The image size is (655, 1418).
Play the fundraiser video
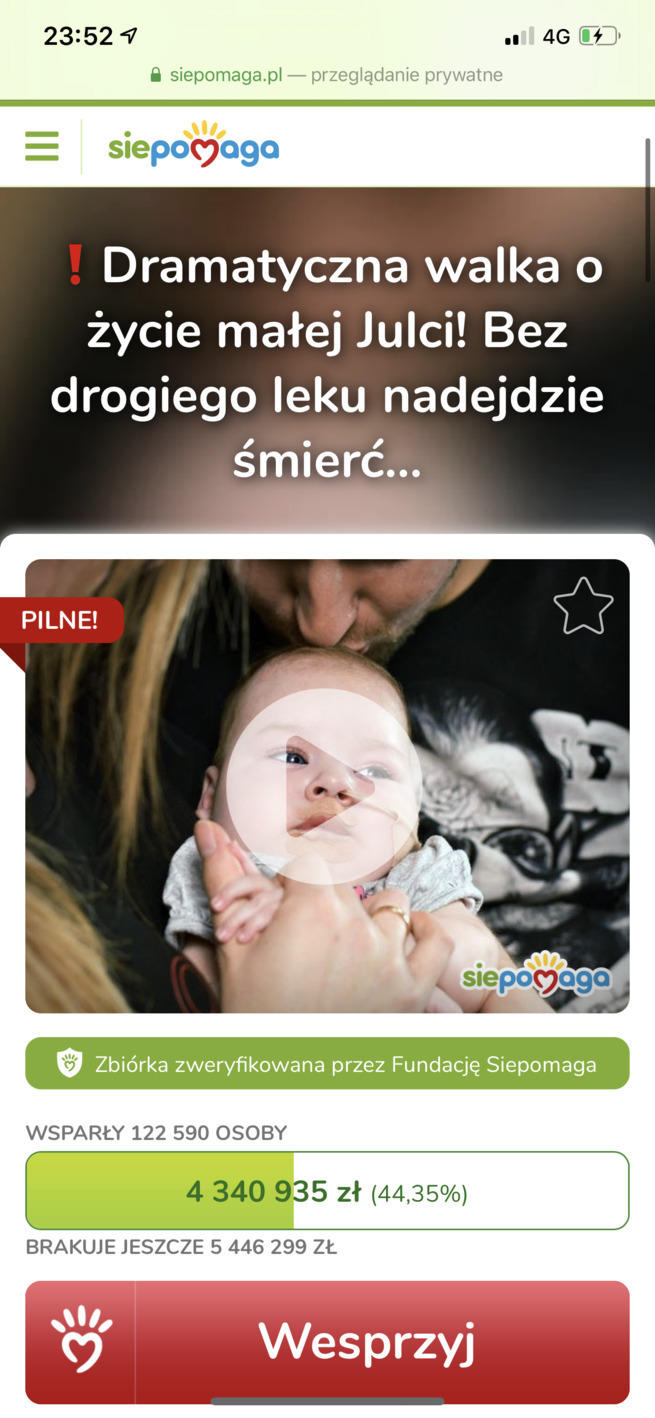(323, 785)
